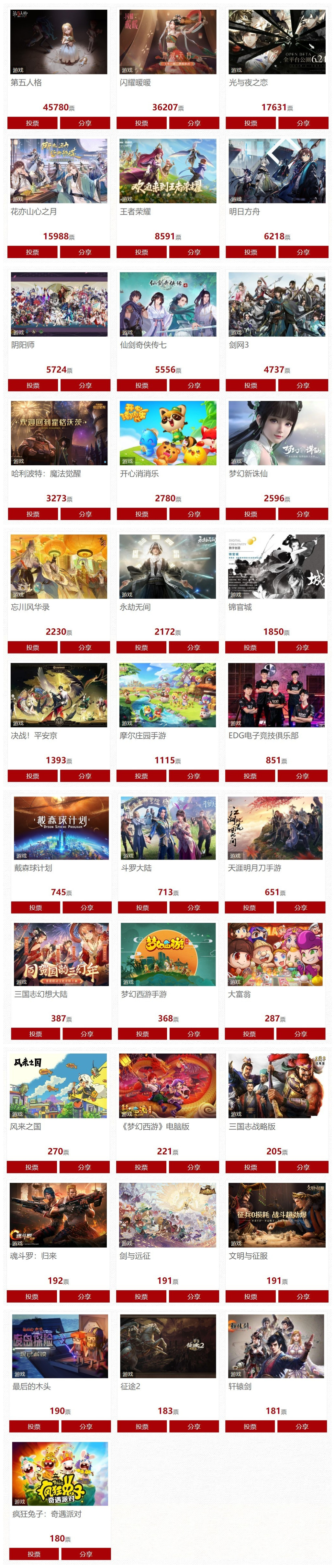This screenshot has height=1568, width=335.
Task: Share the 闪耀暖暖 entry
Action: click(194, 123)
